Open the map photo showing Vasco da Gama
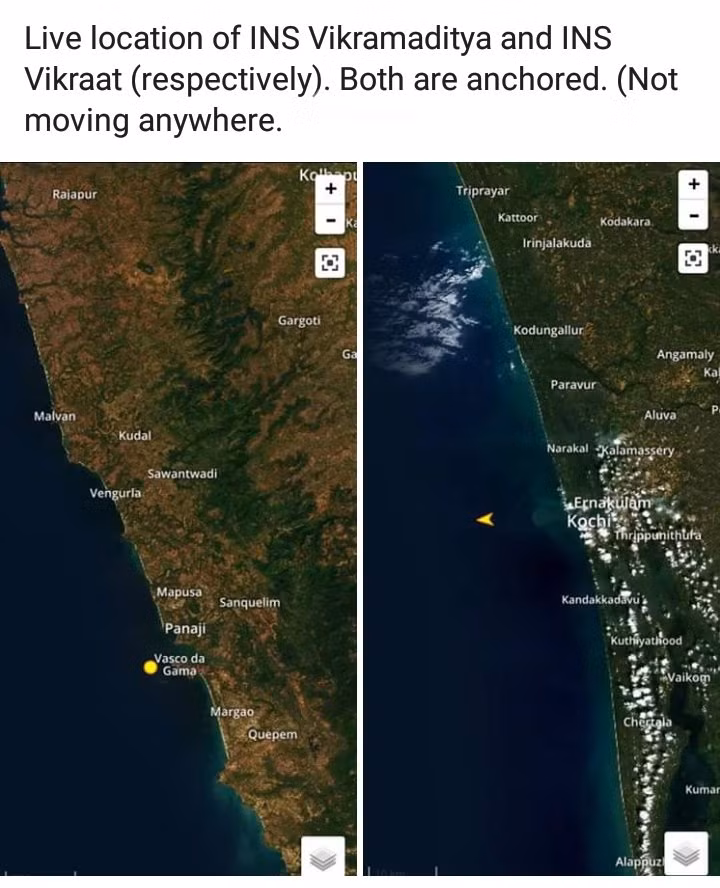 [x=178, y=520]
